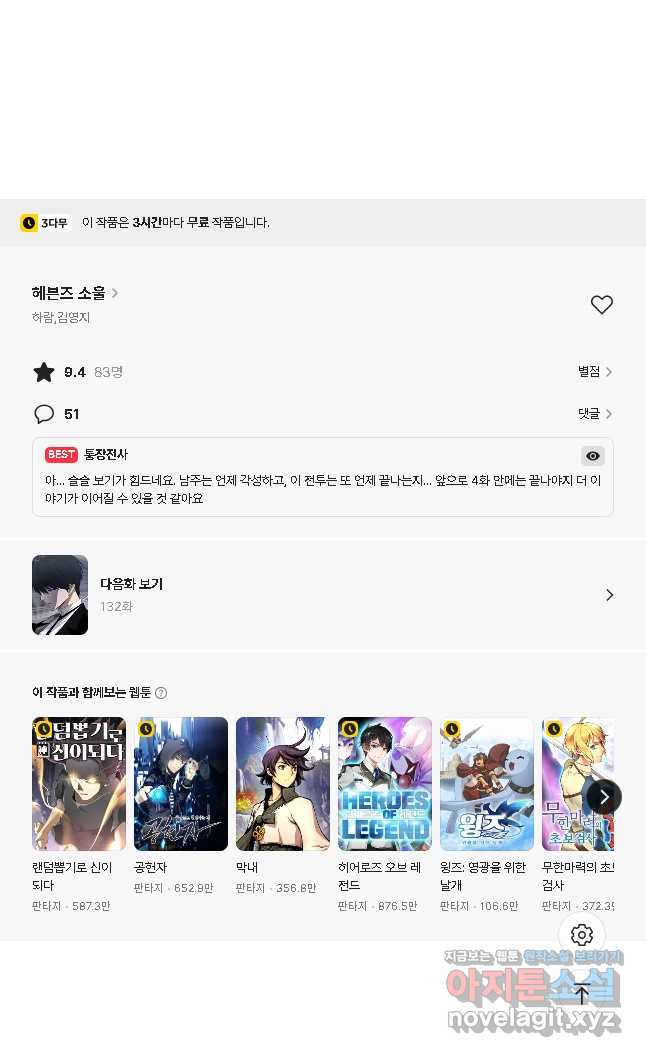Jump back to top with the arrow
Viewport: 646px width, 1057px height.
click(x=582, y=994)
